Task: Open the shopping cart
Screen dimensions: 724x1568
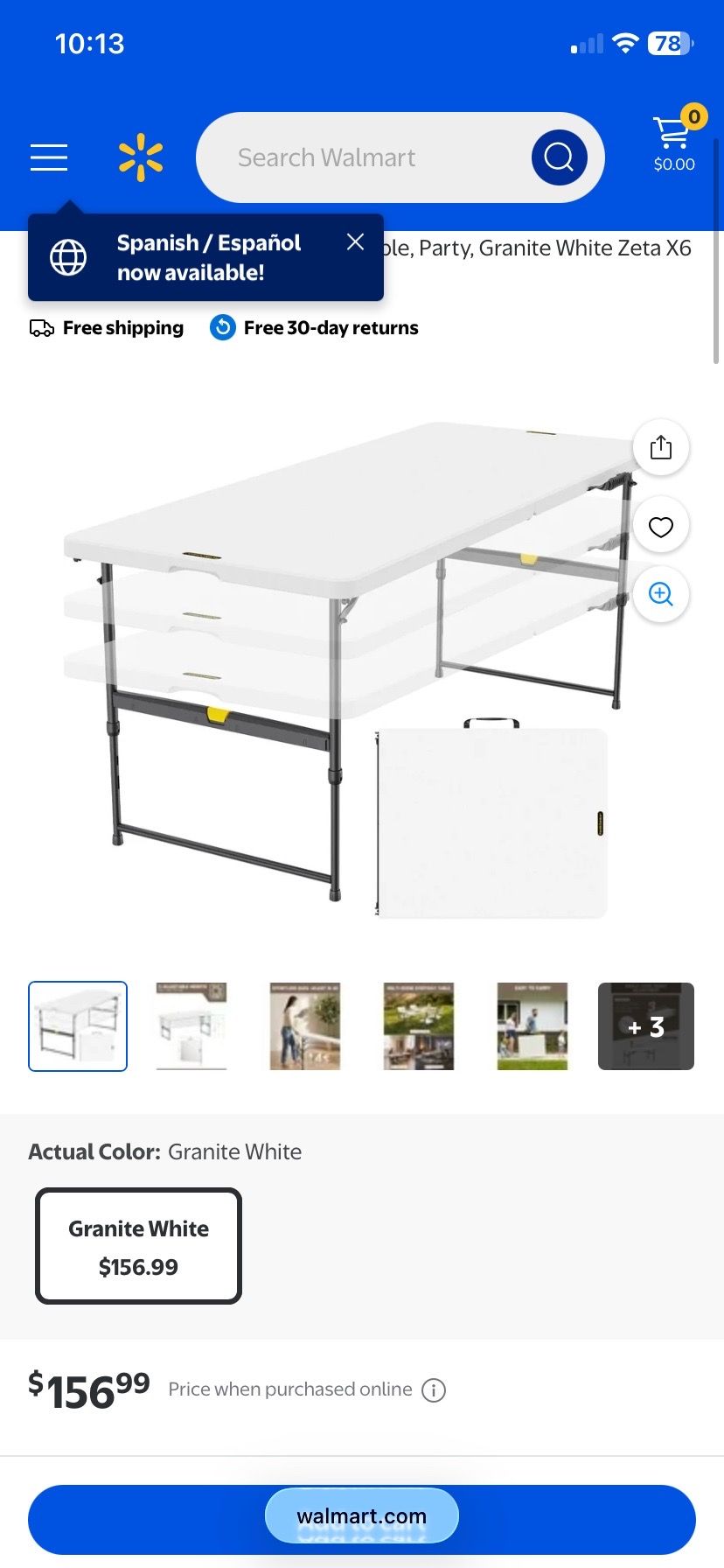Action: point(675,141)
